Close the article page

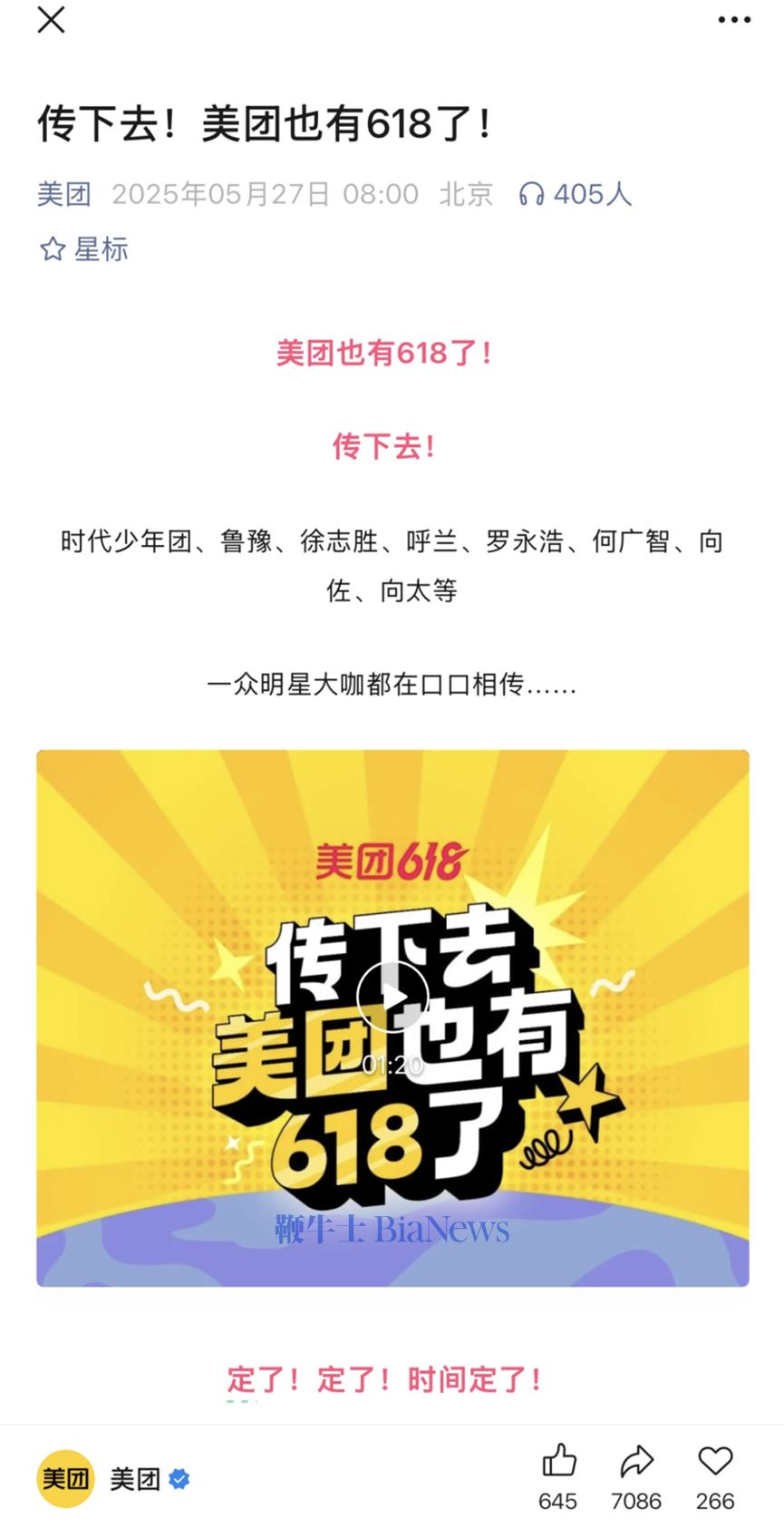click(x=51, y=19)
